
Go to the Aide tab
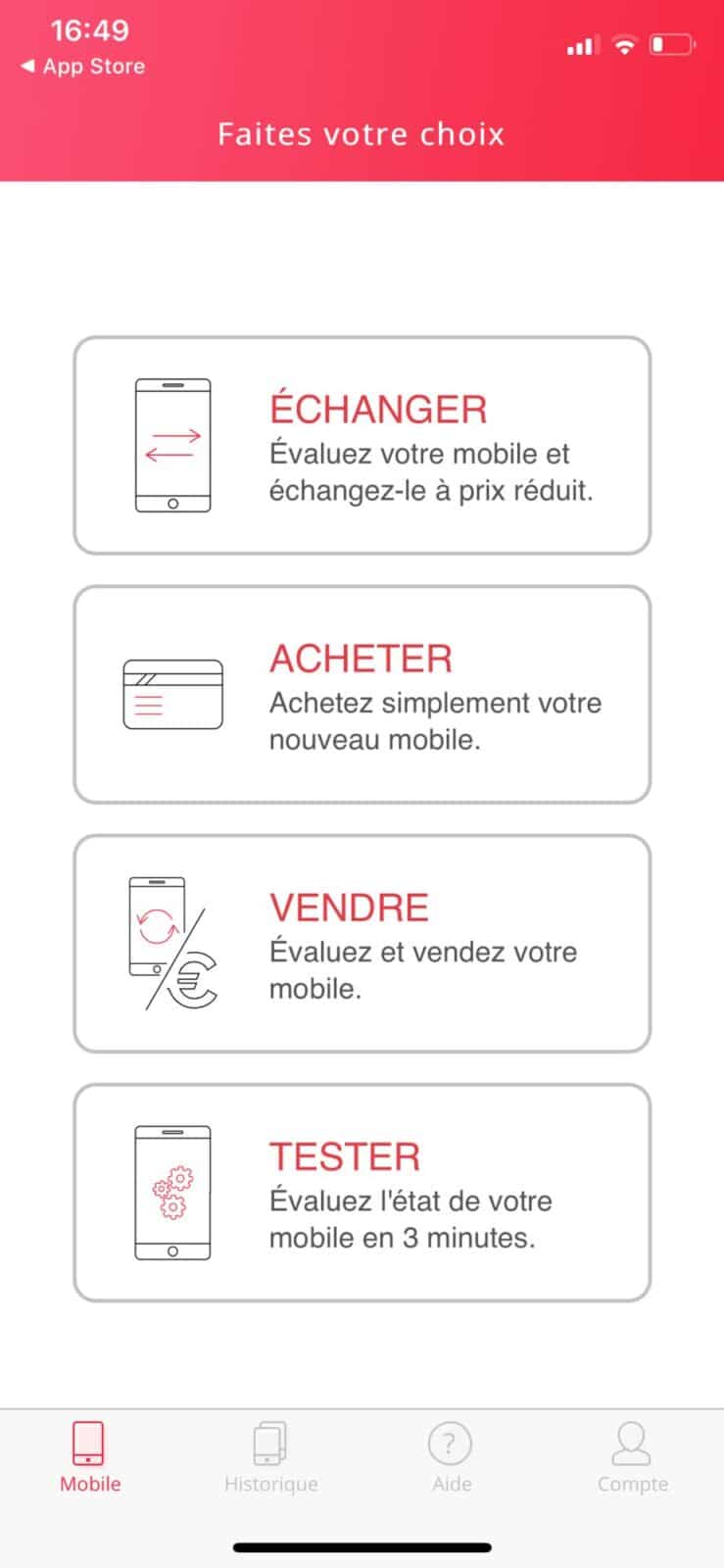[451, 1457]
